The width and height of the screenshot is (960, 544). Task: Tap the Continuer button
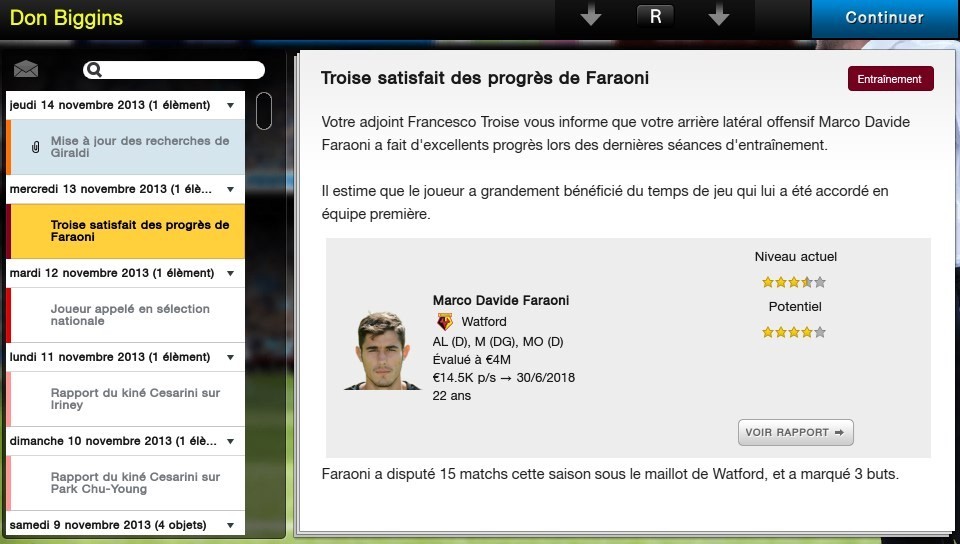coord(884,18)
